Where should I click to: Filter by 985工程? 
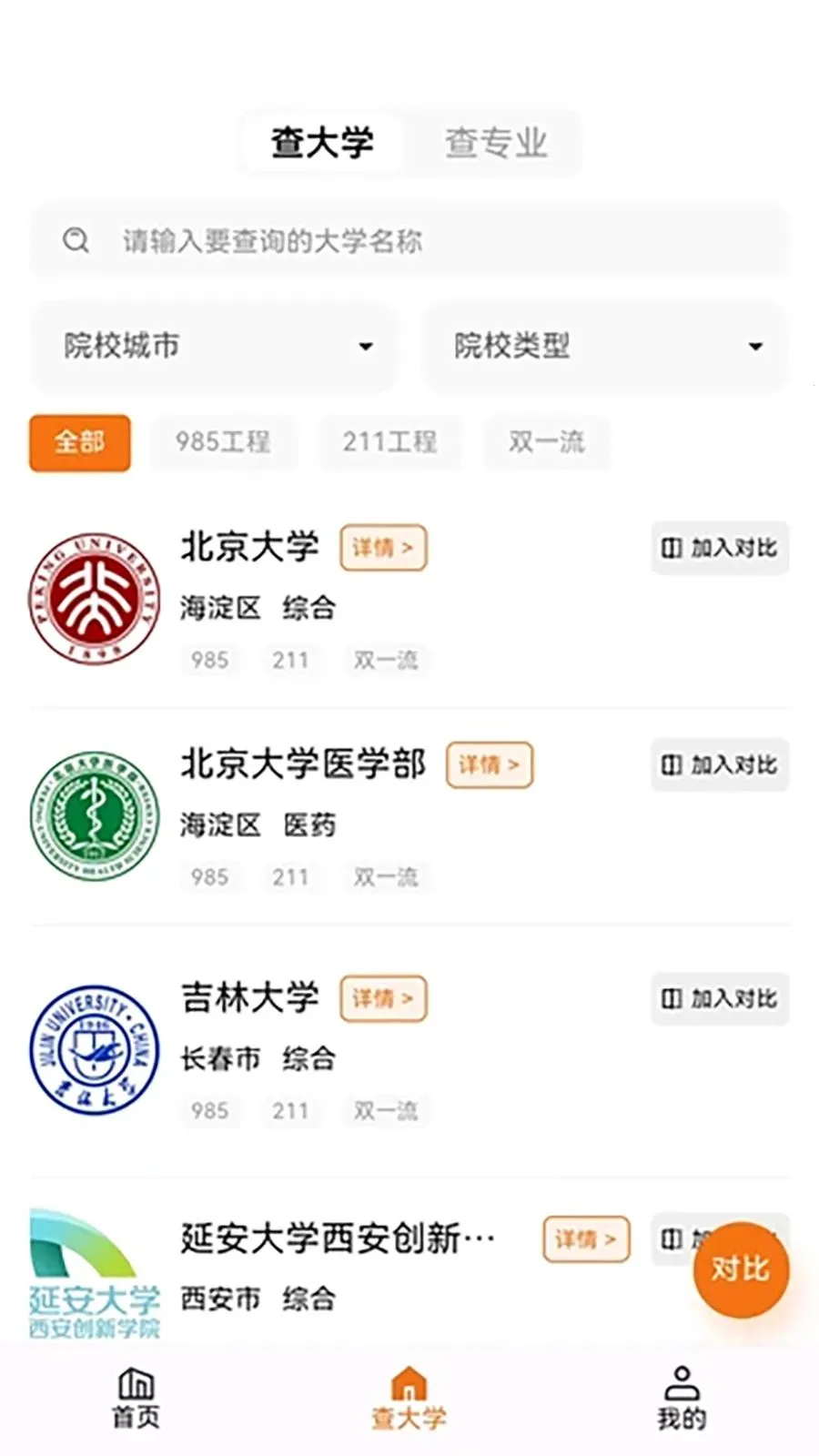(223, 442)
